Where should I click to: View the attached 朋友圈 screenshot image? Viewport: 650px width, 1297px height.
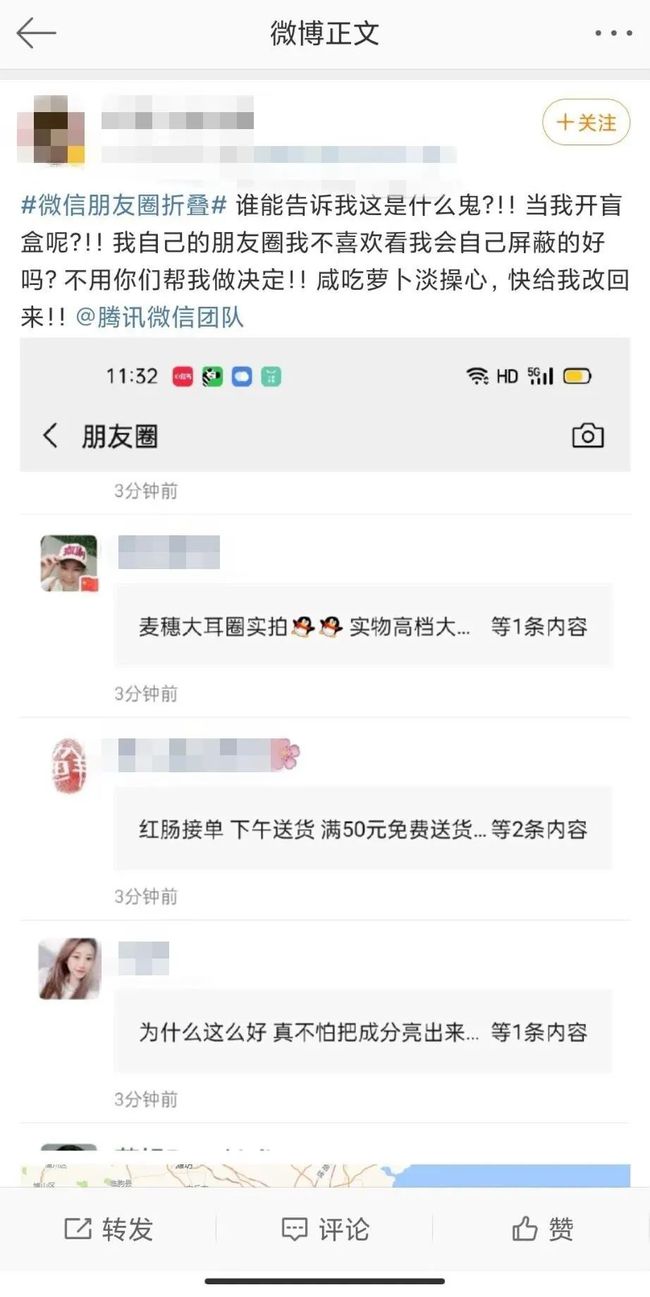pyautogui.click(x=325, y=762)
